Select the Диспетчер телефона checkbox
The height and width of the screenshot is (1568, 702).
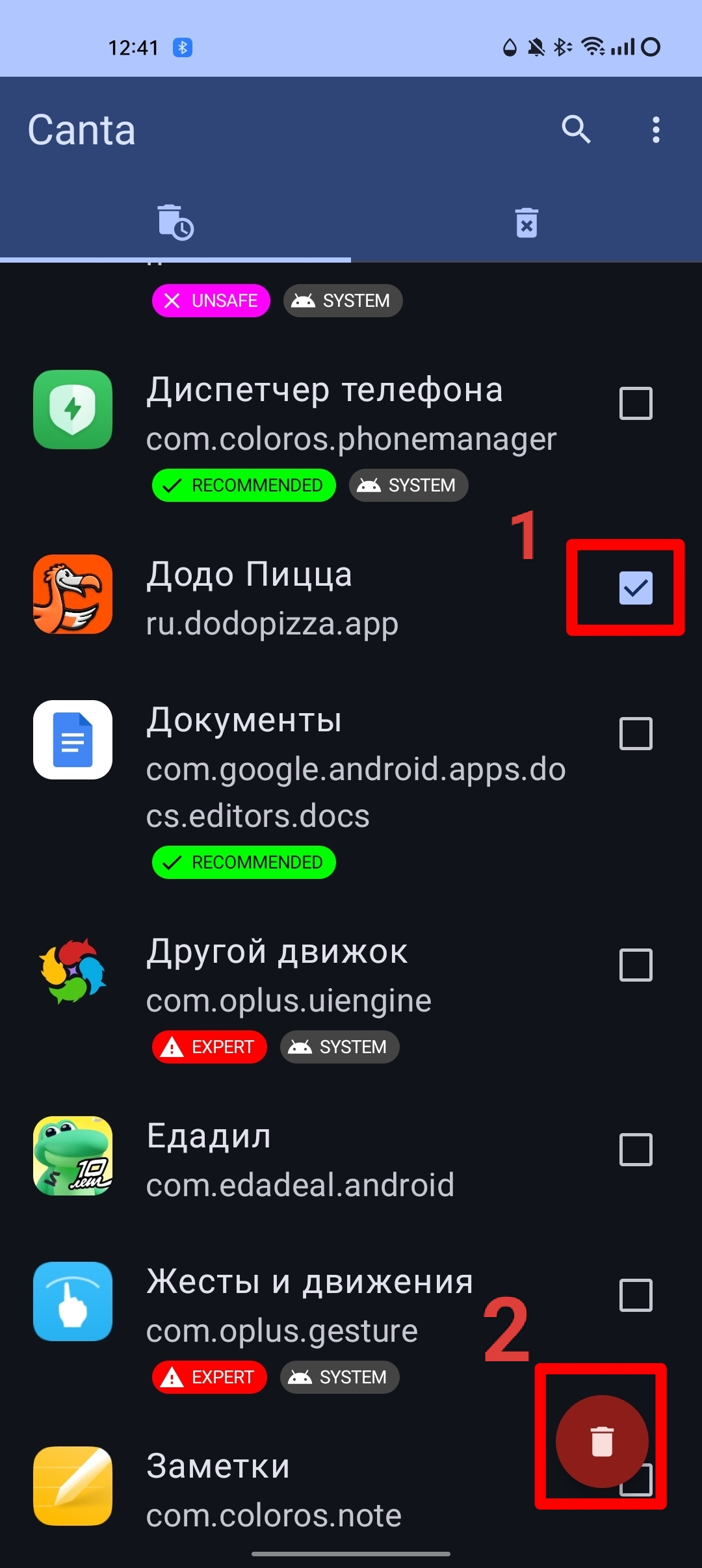point(636,404)
